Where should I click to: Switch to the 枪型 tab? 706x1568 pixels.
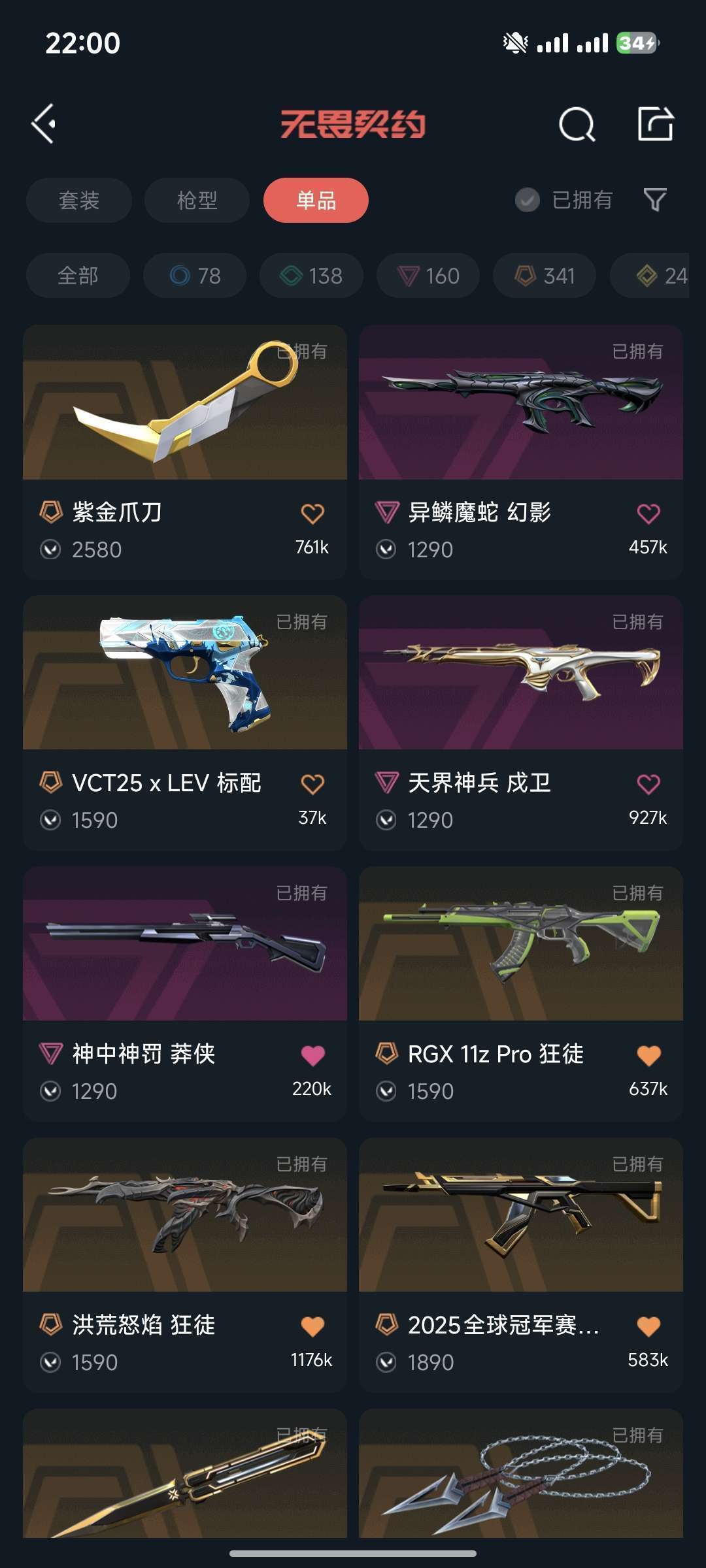197,200
